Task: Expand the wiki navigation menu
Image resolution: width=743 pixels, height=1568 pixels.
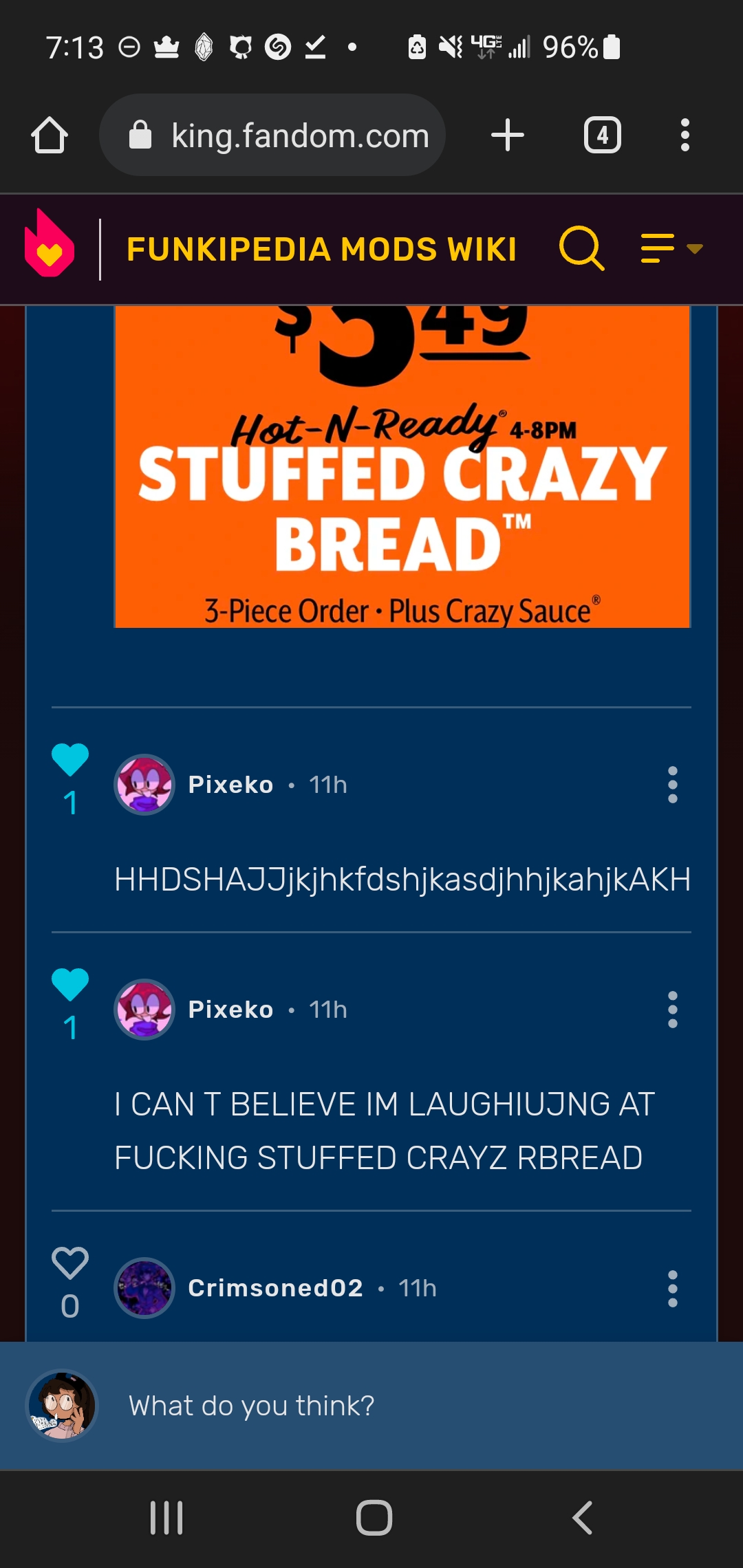Action: coord(671,248)
